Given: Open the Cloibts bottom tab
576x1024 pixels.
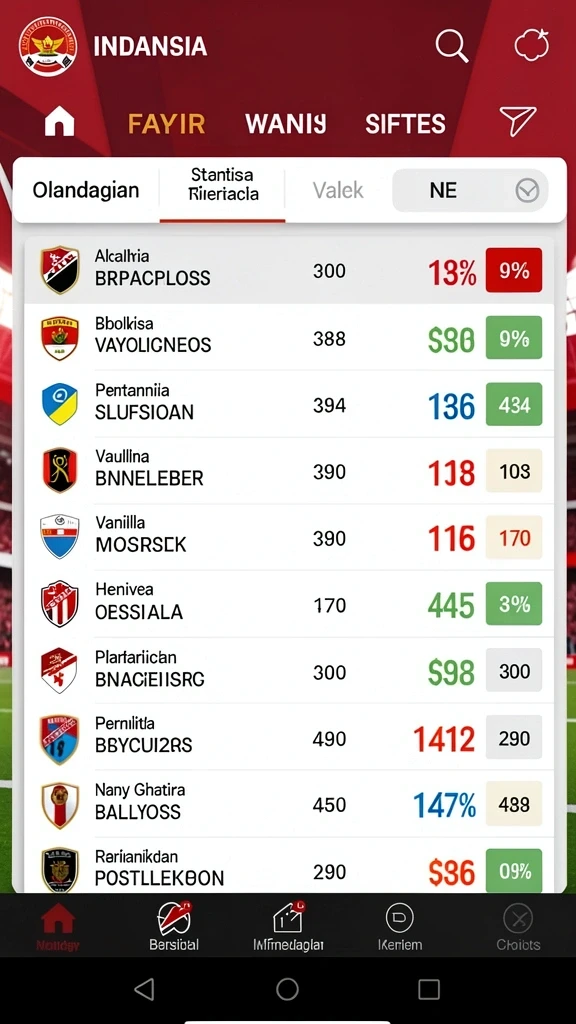Looking at the screenshot, I should (x=518, y=926).
